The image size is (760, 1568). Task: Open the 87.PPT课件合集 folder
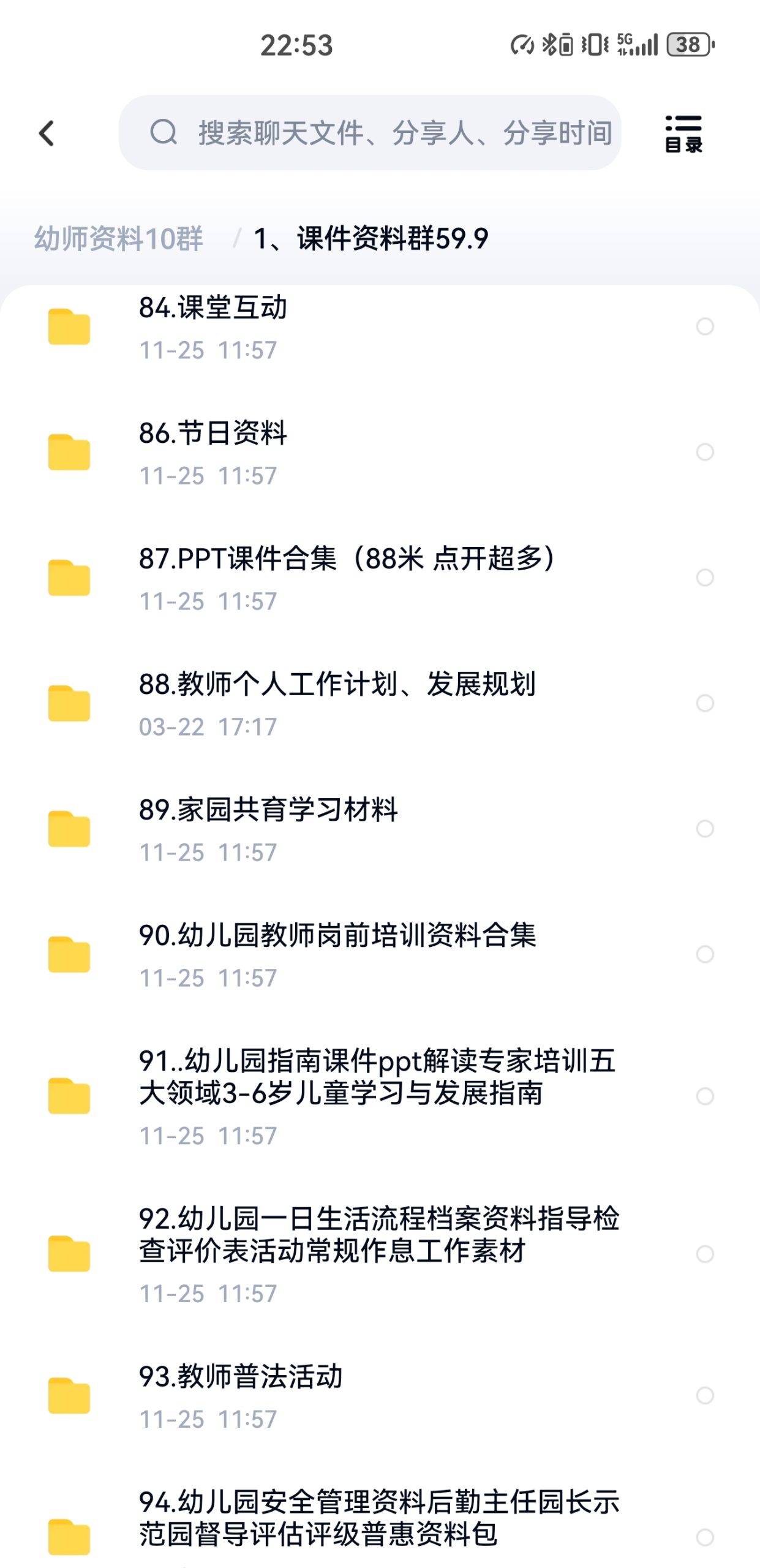pyautogui.click(x=346, y=559)
